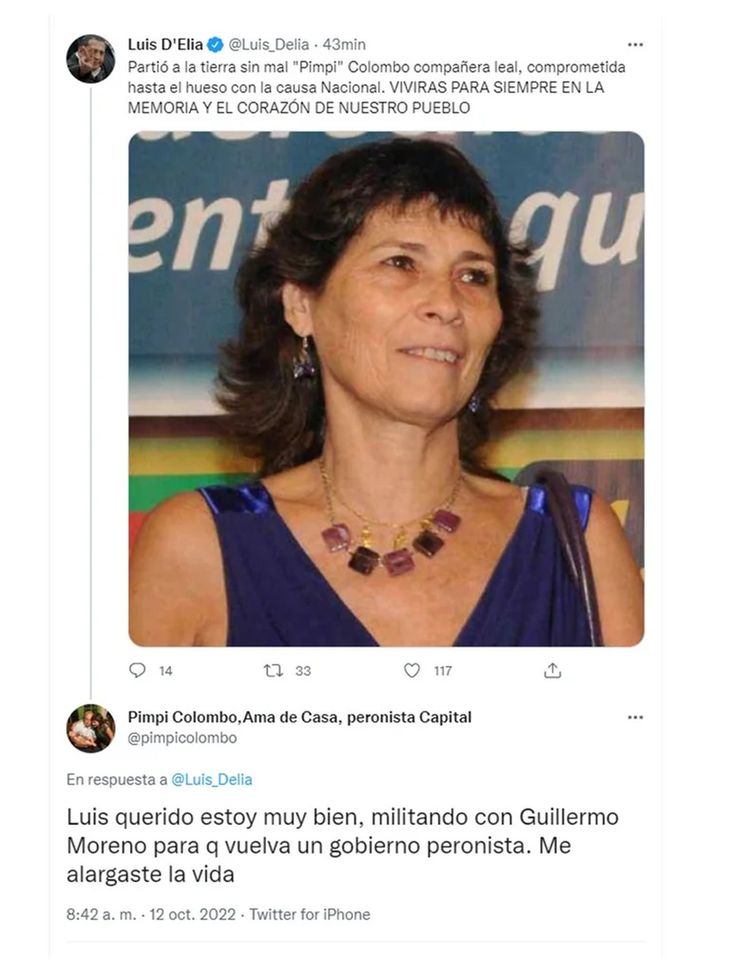Retweet Luis D'Elia's post
730x973 pixels.
pos(273,671)
